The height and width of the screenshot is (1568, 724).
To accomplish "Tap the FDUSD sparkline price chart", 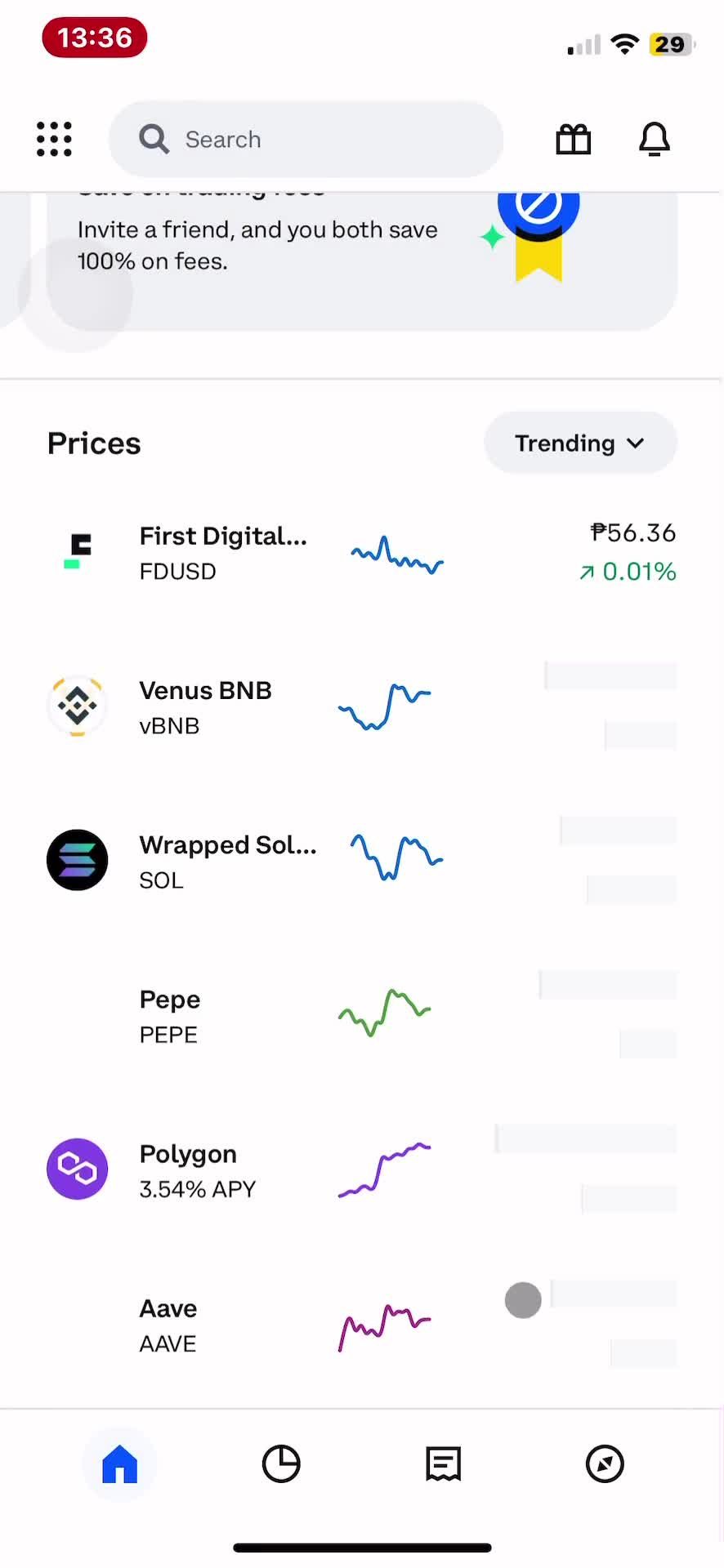I will tap(397, 554).
